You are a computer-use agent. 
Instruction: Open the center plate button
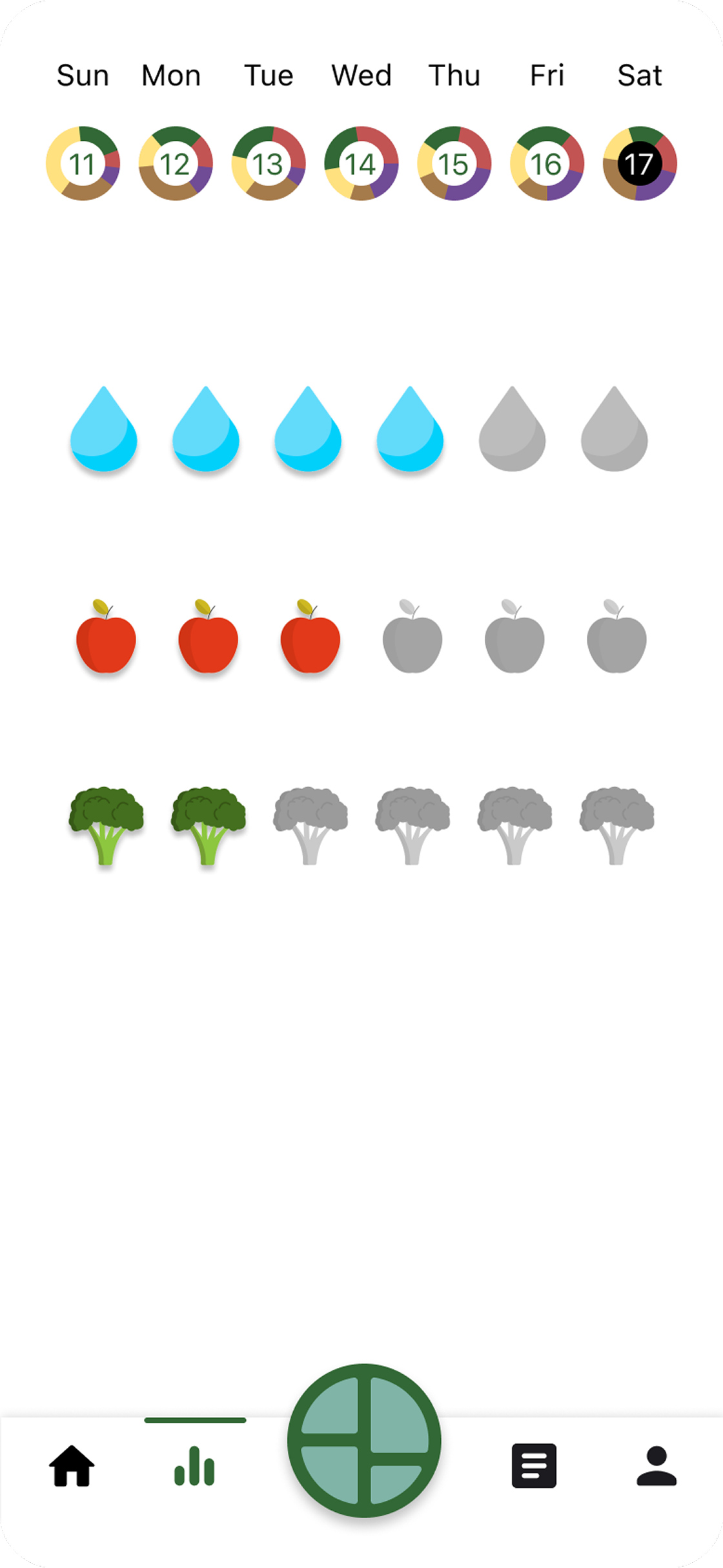(364, 1441)
